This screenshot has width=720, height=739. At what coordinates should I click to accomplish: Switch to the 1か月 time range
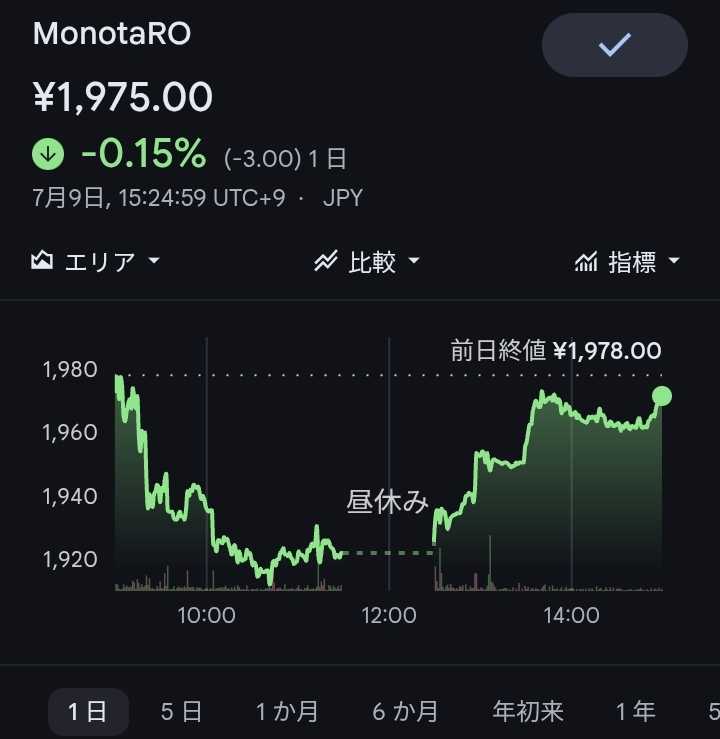[x=287, y=711]
